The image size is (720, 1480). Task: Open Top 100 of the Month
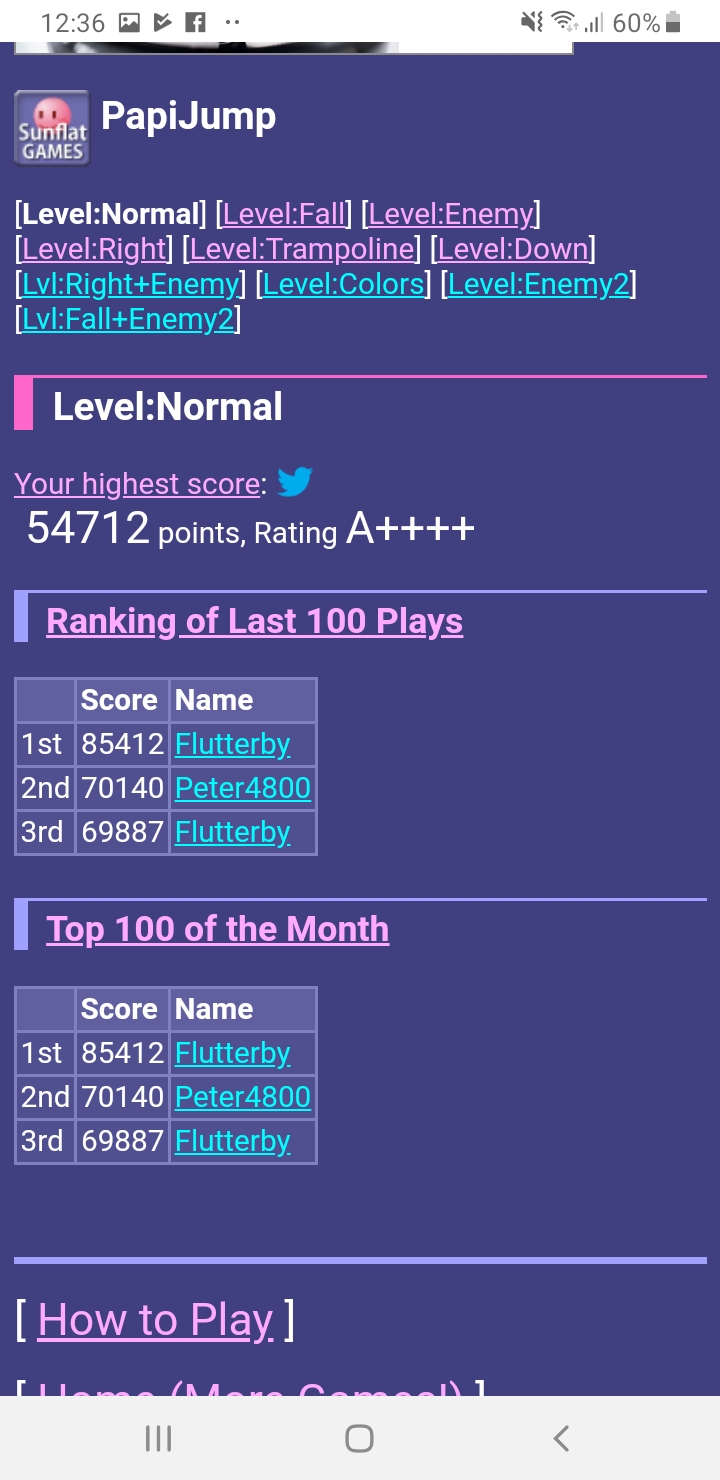coord(217,929)
